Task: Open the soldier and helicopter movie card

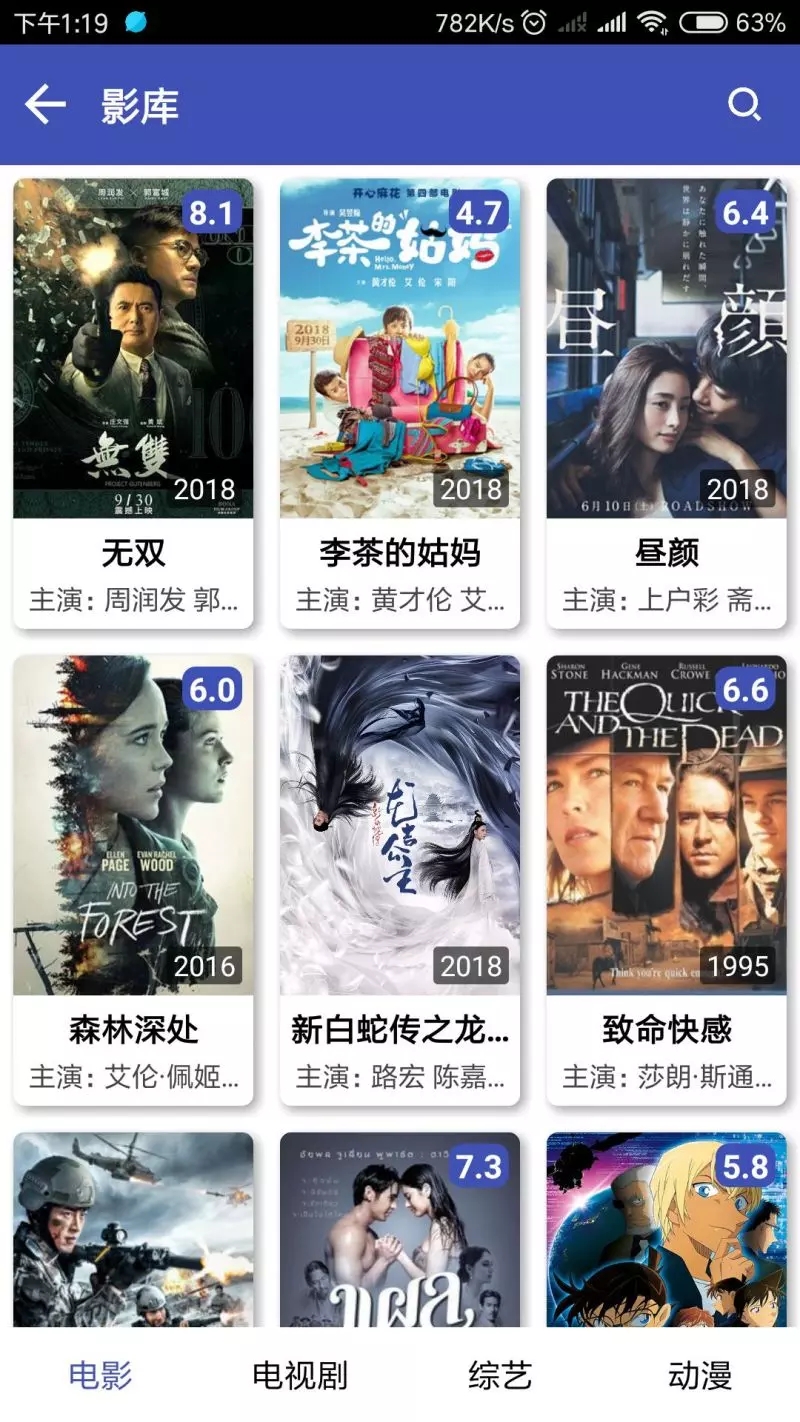Action: (133, 1230)
